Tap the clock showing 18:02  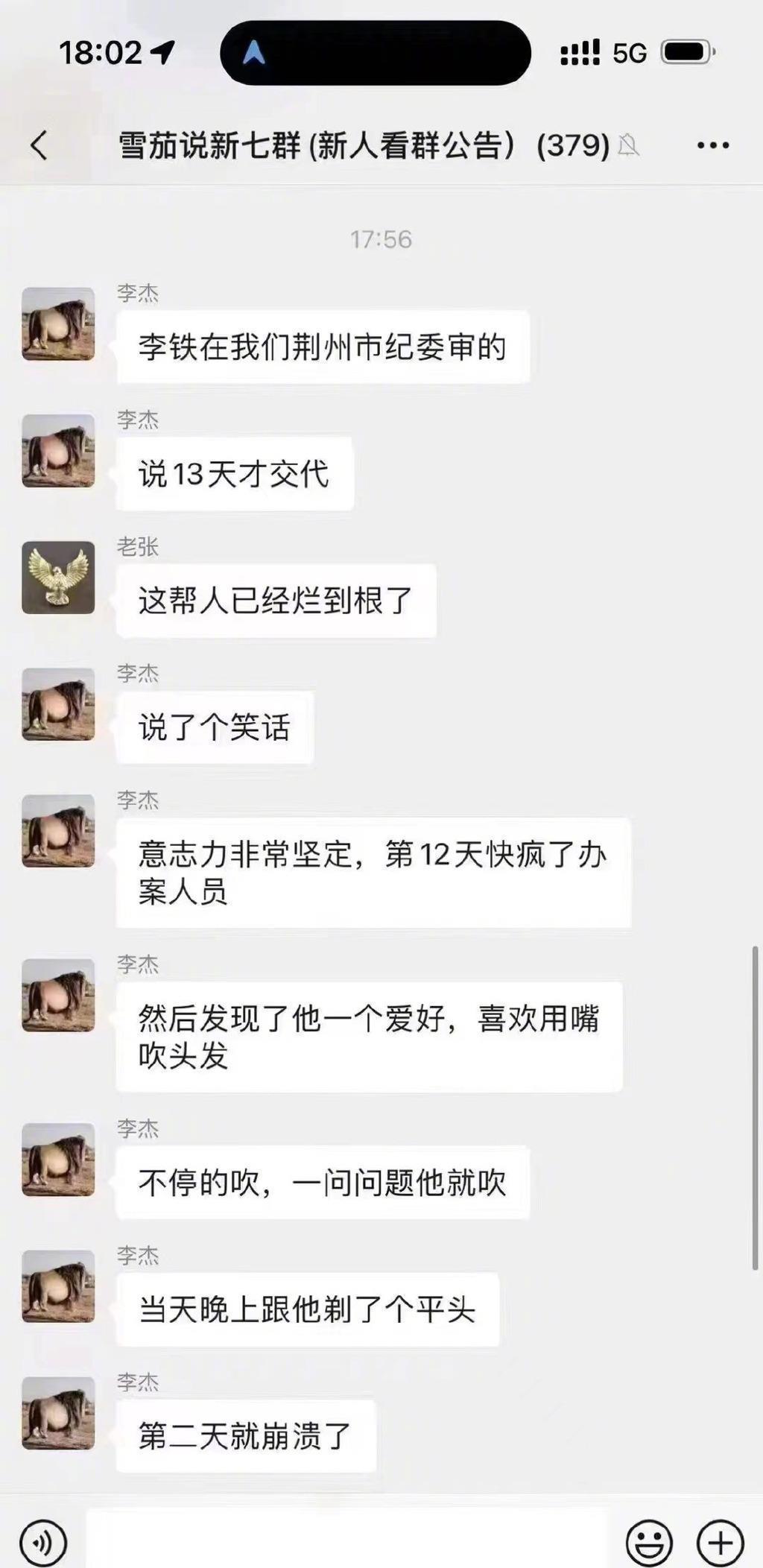(x=101, y=50)
